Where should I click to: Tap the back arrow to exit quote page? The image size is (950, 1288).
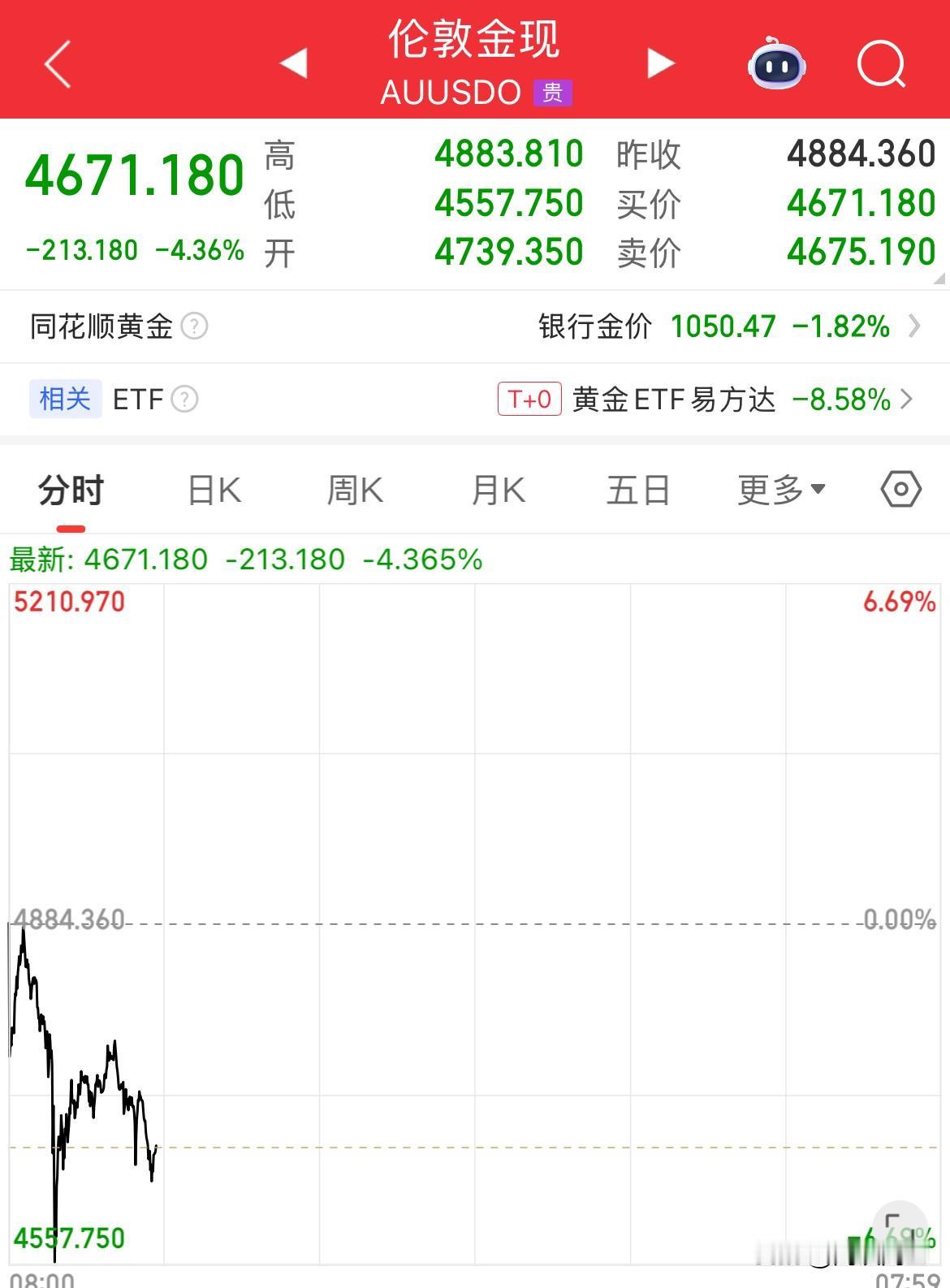point(57,63)
